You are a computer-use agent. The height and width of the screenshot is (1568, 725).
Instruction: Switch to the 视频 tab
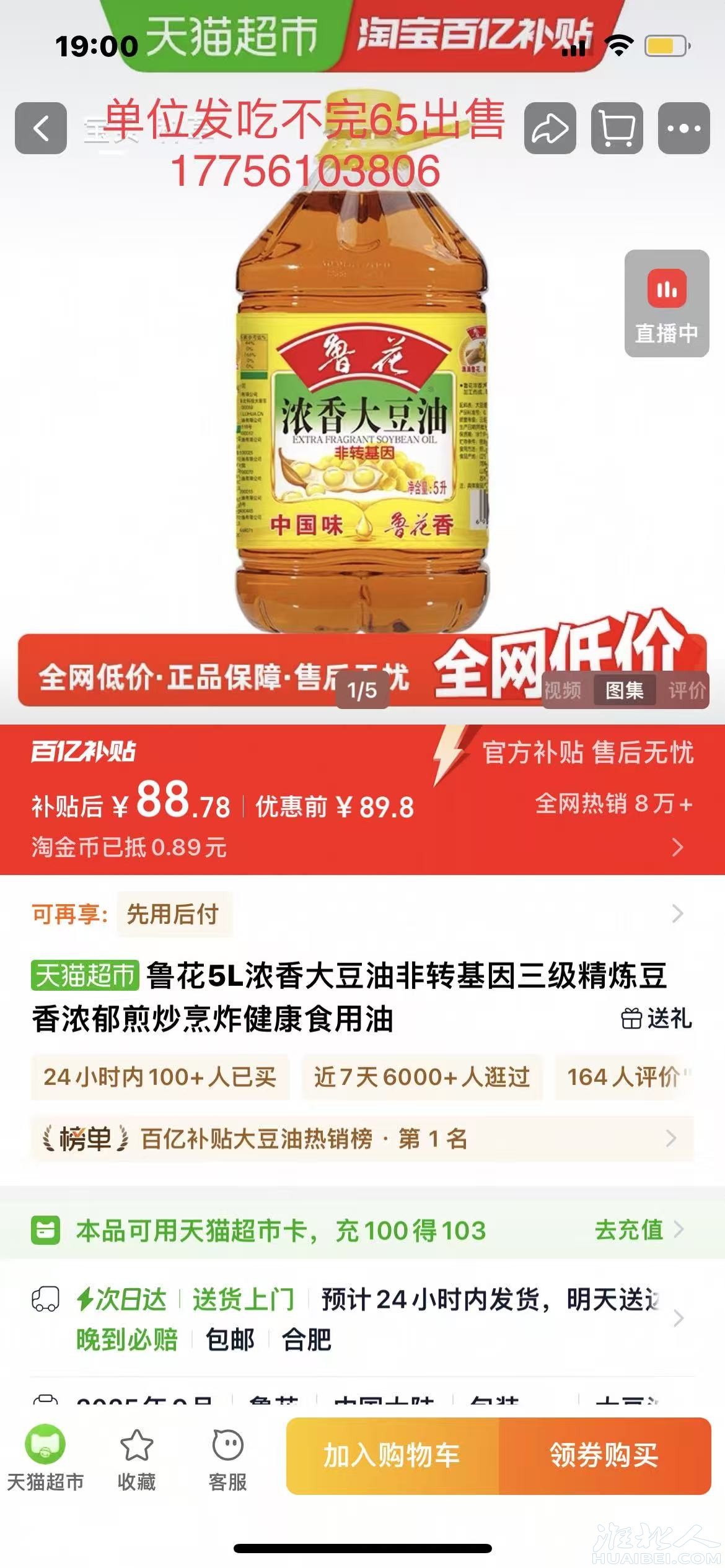(563, 690)
